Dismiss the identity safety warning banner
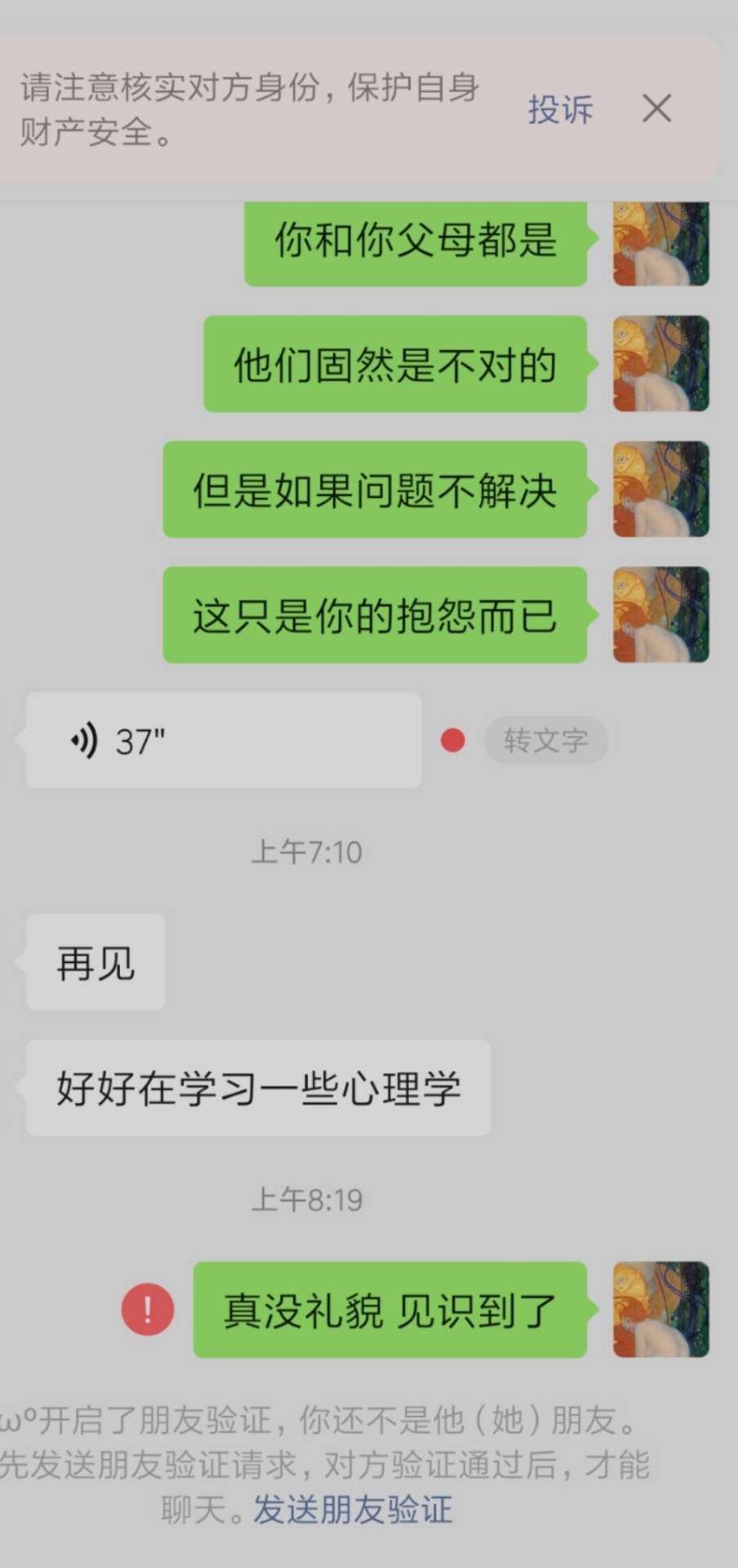Image resolution: width=738 pixels, height=1568 pixels. point(656,109)
